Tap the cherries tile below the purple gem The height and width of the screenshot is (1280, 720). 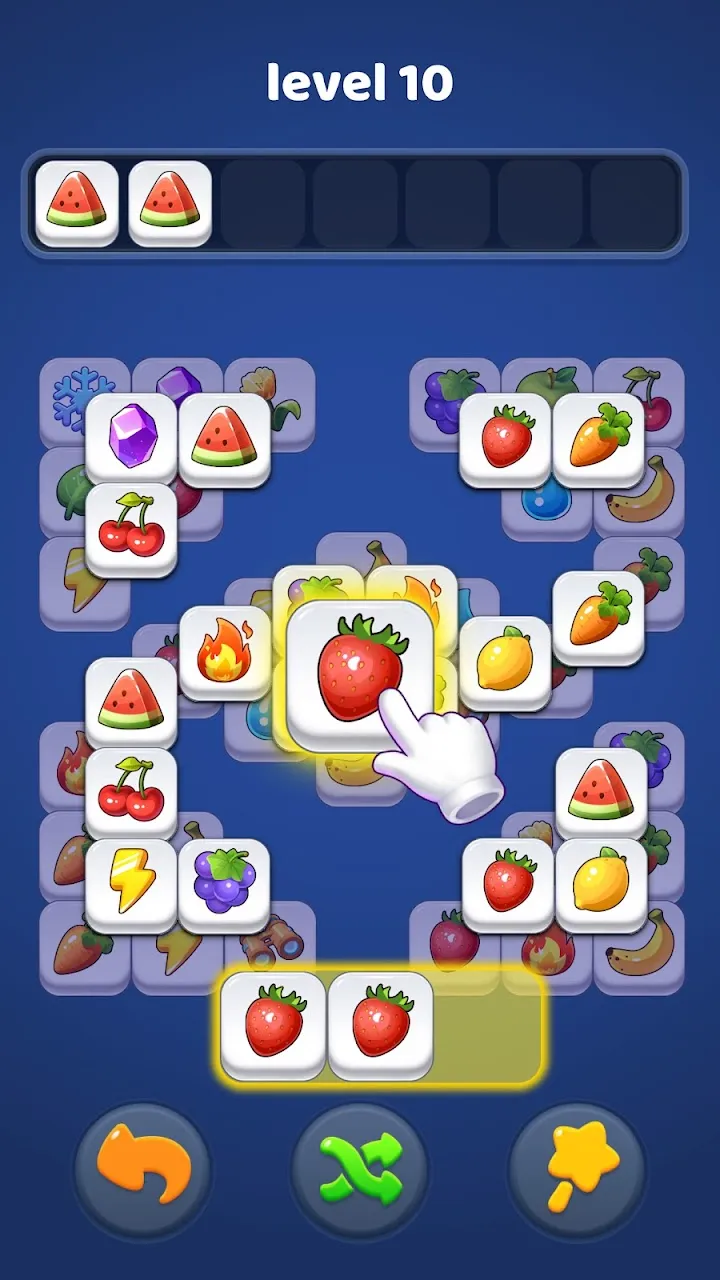tap(131, 527)
